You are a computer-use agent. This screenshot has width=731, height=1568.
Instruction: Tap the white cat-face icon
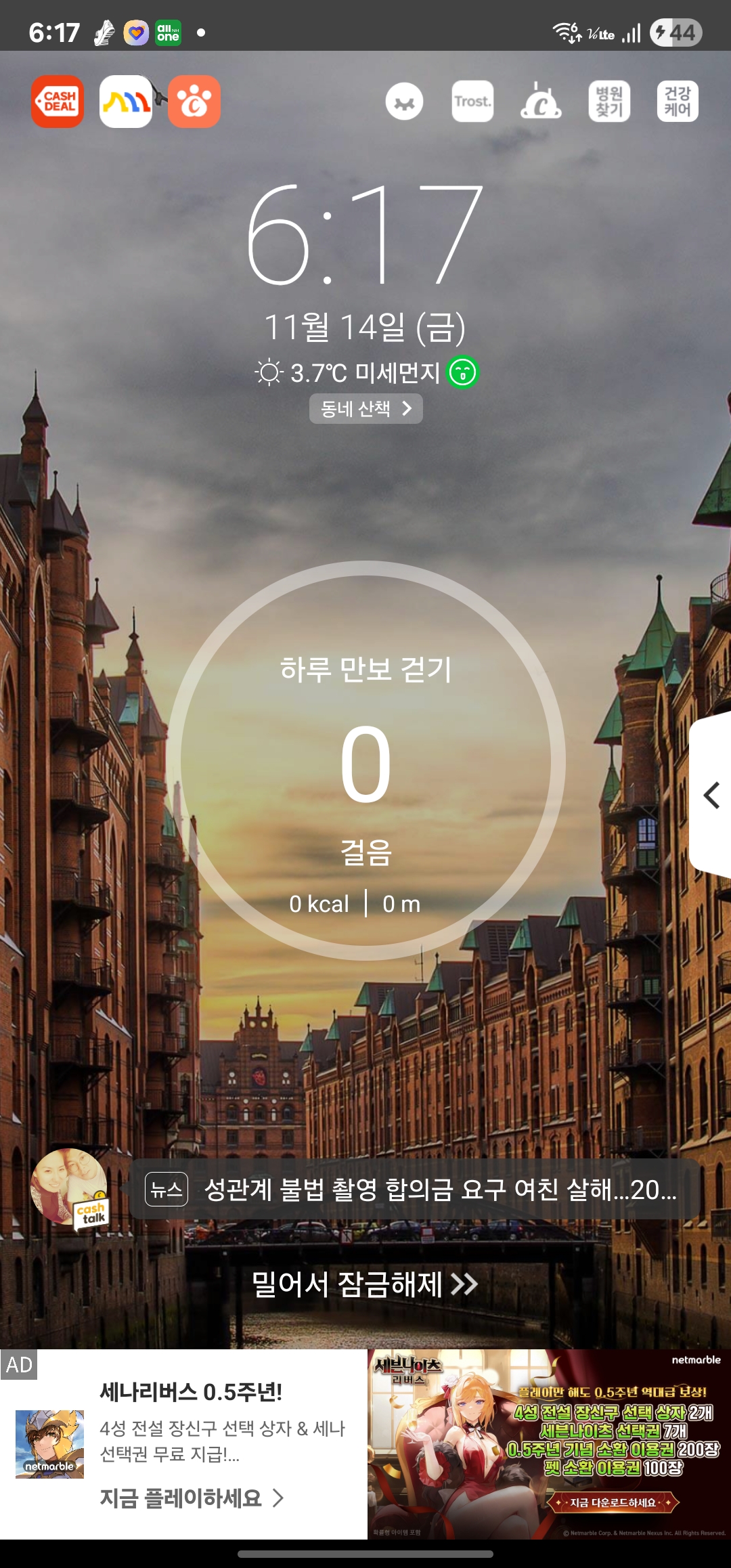tap(404, 102)
